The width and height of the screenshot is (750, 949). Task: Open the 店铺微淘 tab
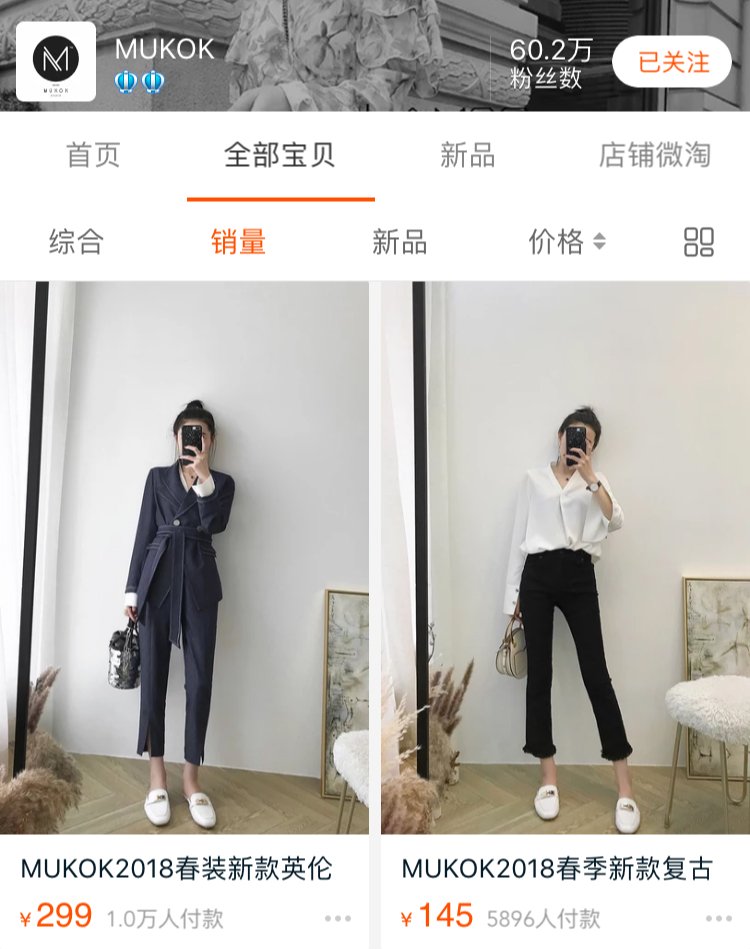pos(654,156)
